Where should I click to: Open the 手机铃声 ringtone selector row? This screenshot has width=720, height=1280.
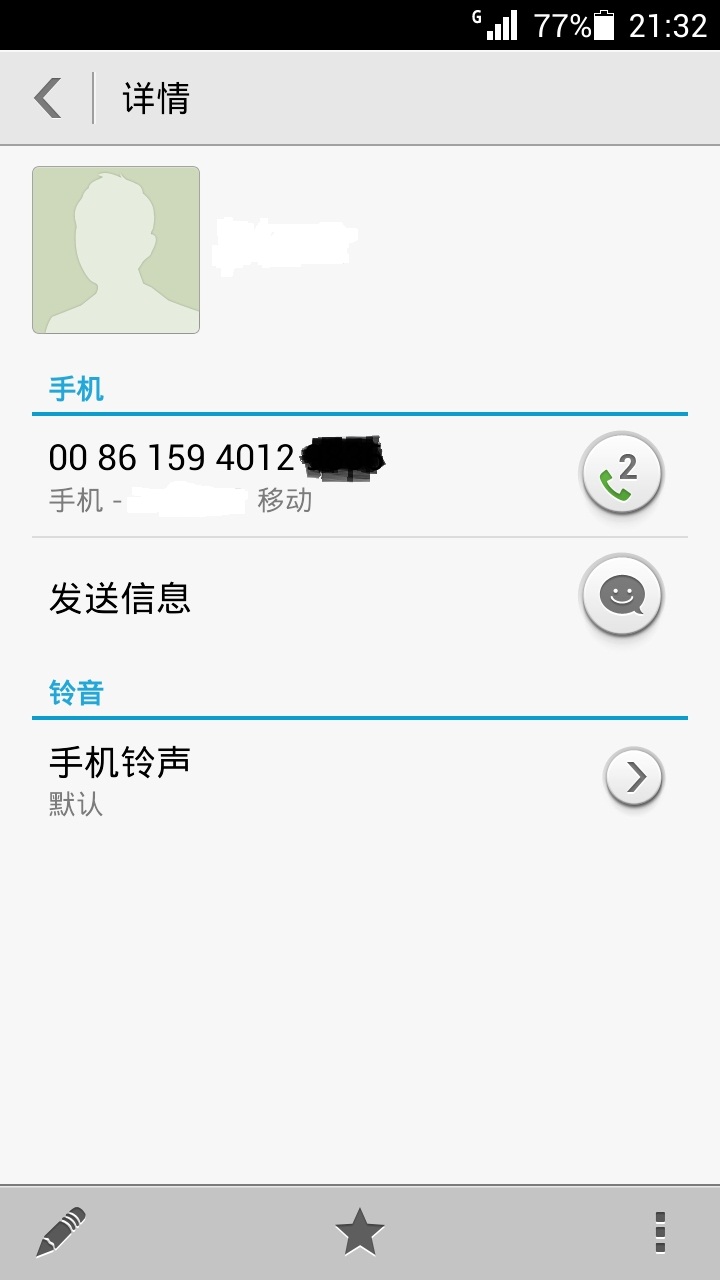pos(300,777)
